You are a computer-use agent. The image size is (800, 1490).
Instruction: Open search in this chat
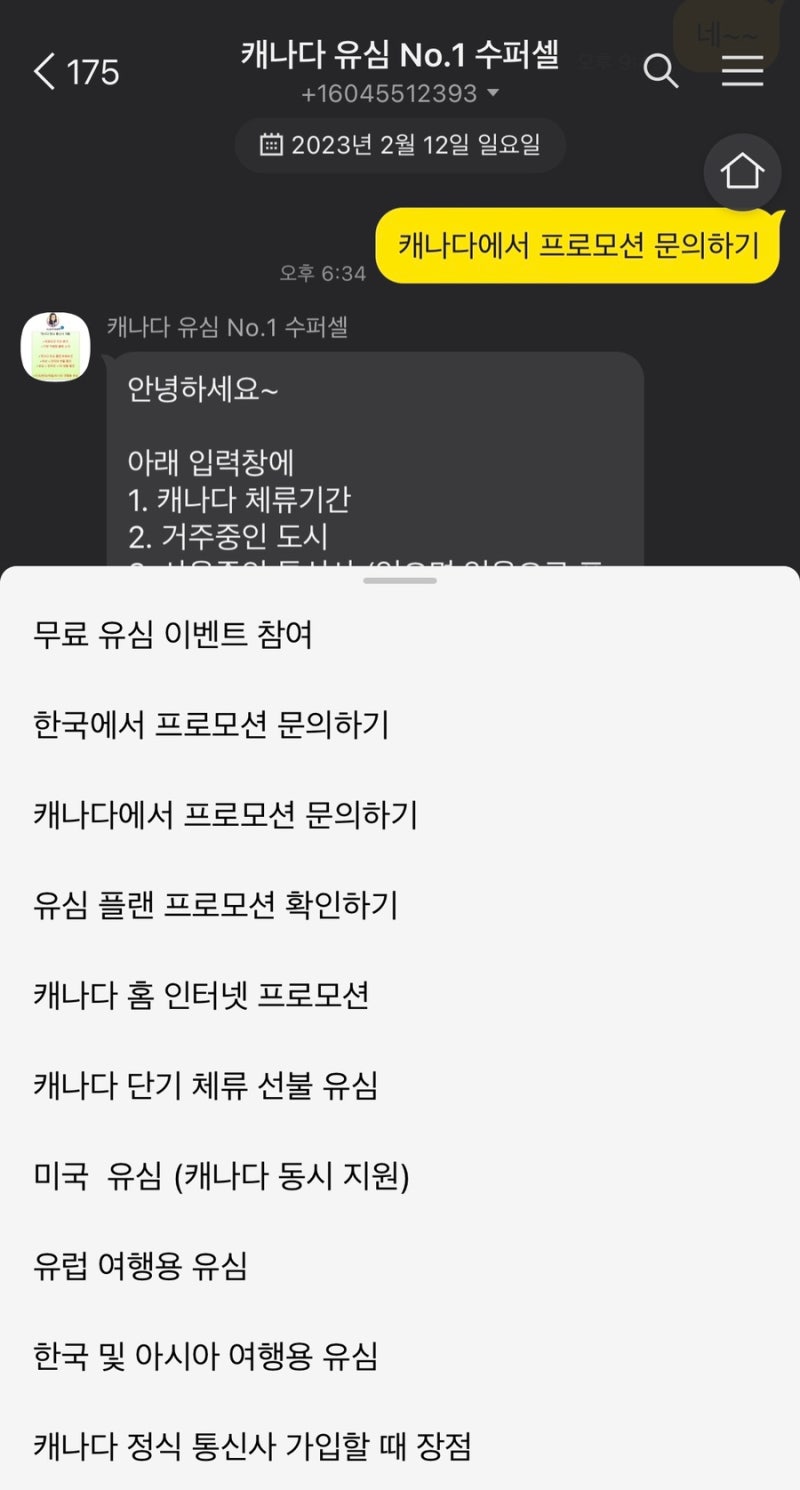(660, 71)
